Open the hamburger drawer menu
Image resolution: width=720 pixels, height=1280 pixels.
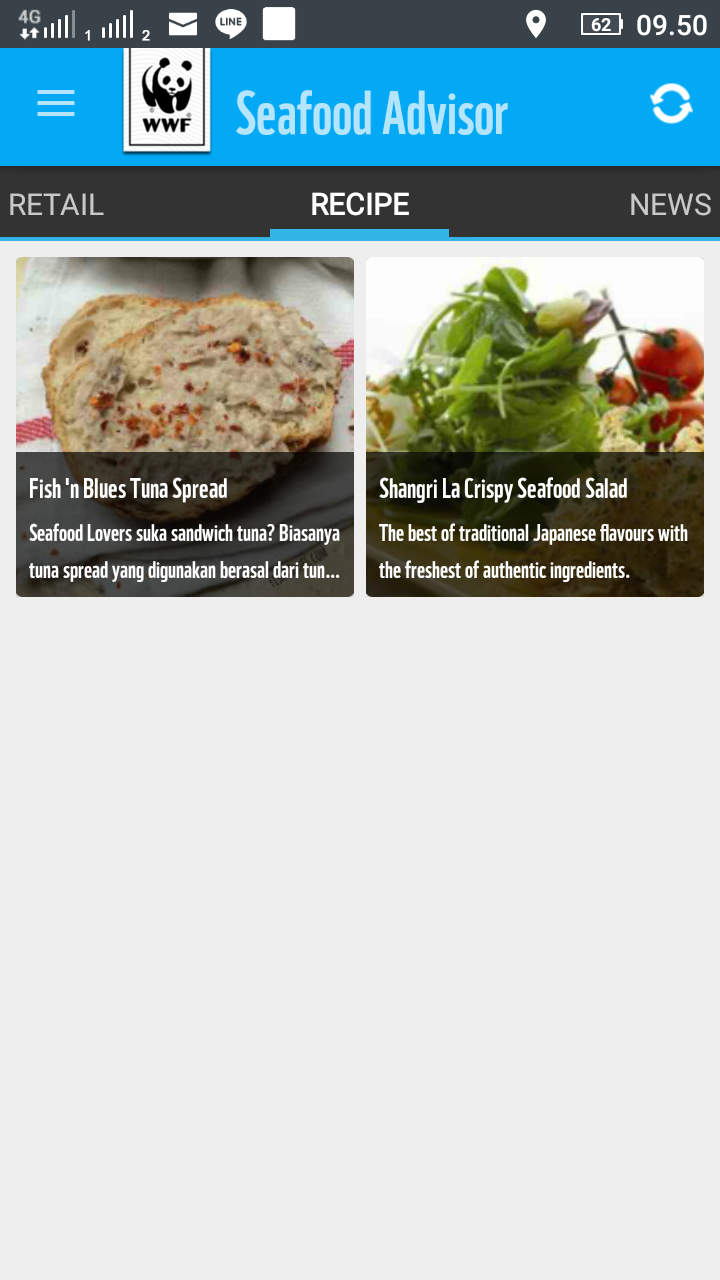click(x=56, y=104)
